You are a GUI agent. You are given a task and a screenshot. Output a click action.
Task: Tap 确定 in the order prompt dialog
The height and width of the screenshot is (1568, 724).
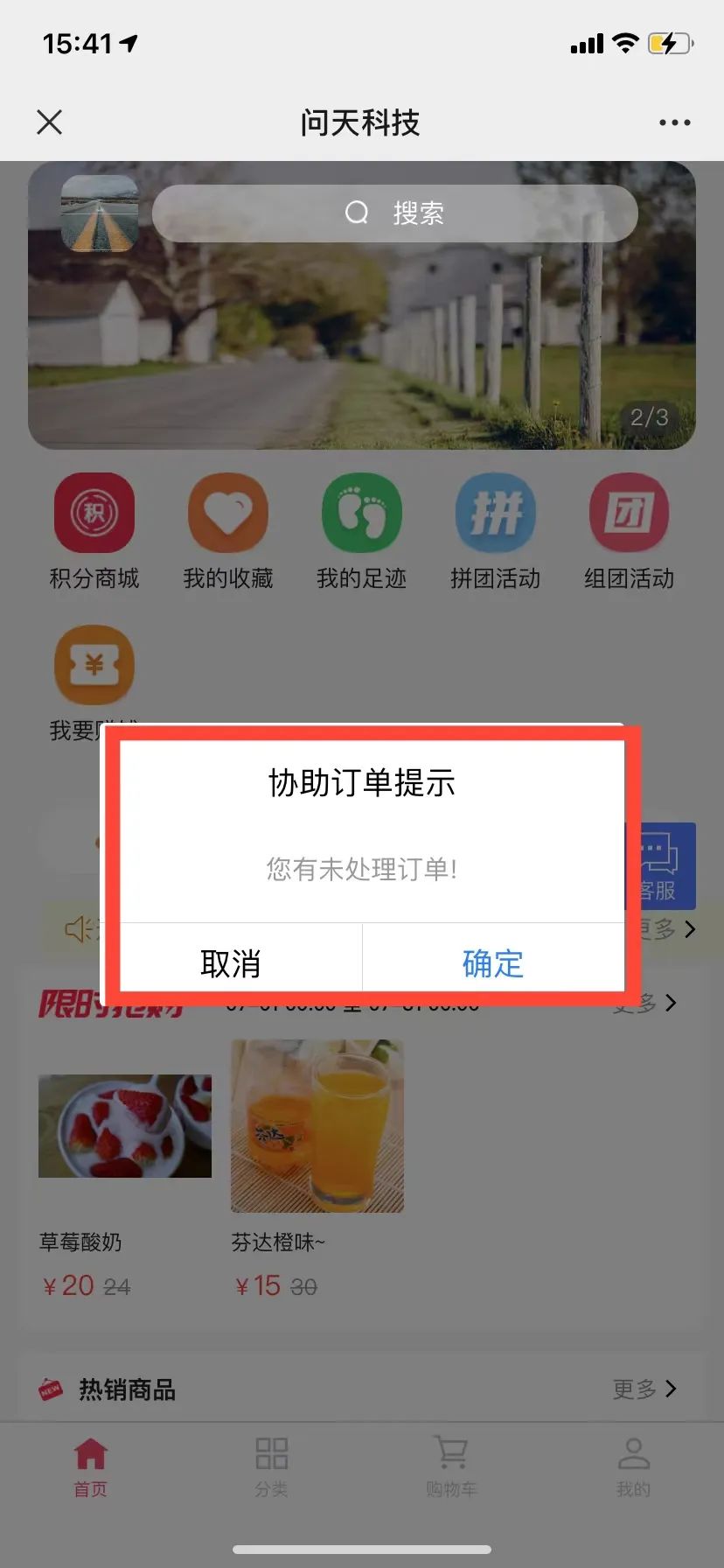pos(493,962)
